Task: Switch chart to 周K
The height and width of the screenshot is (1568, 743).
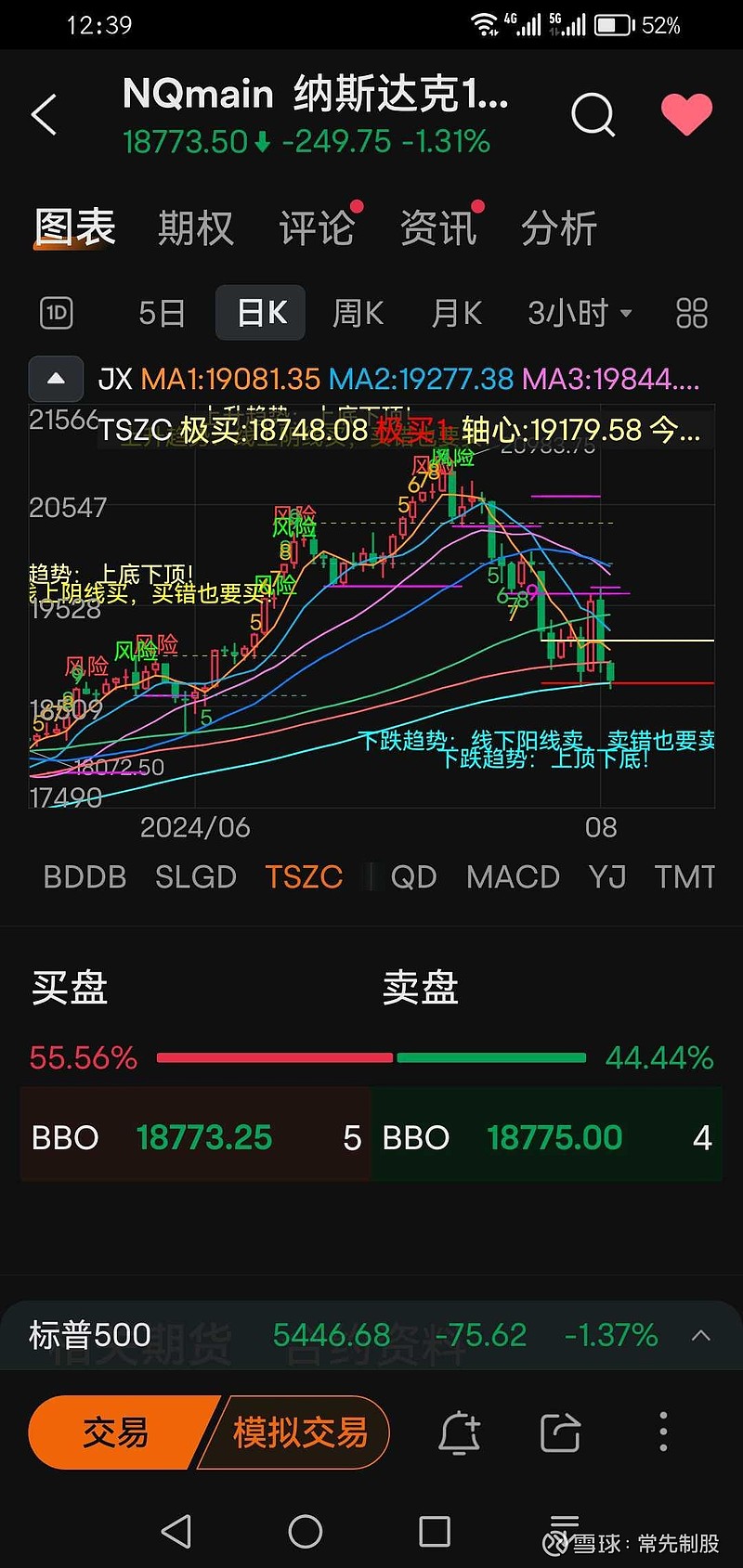Action: coord(358,313)
